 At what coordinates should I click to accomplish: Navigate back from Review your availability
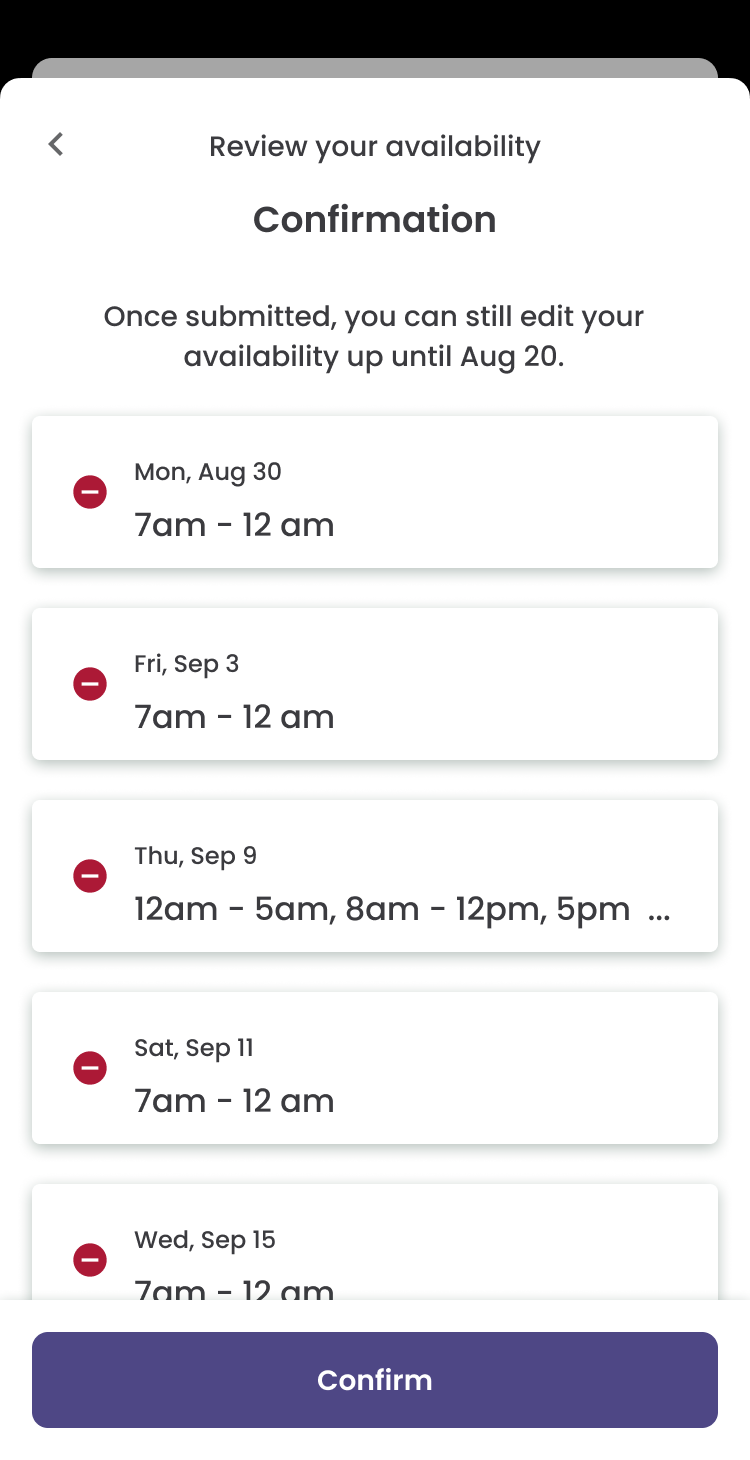pyautogui.click(x=55, y=144)
